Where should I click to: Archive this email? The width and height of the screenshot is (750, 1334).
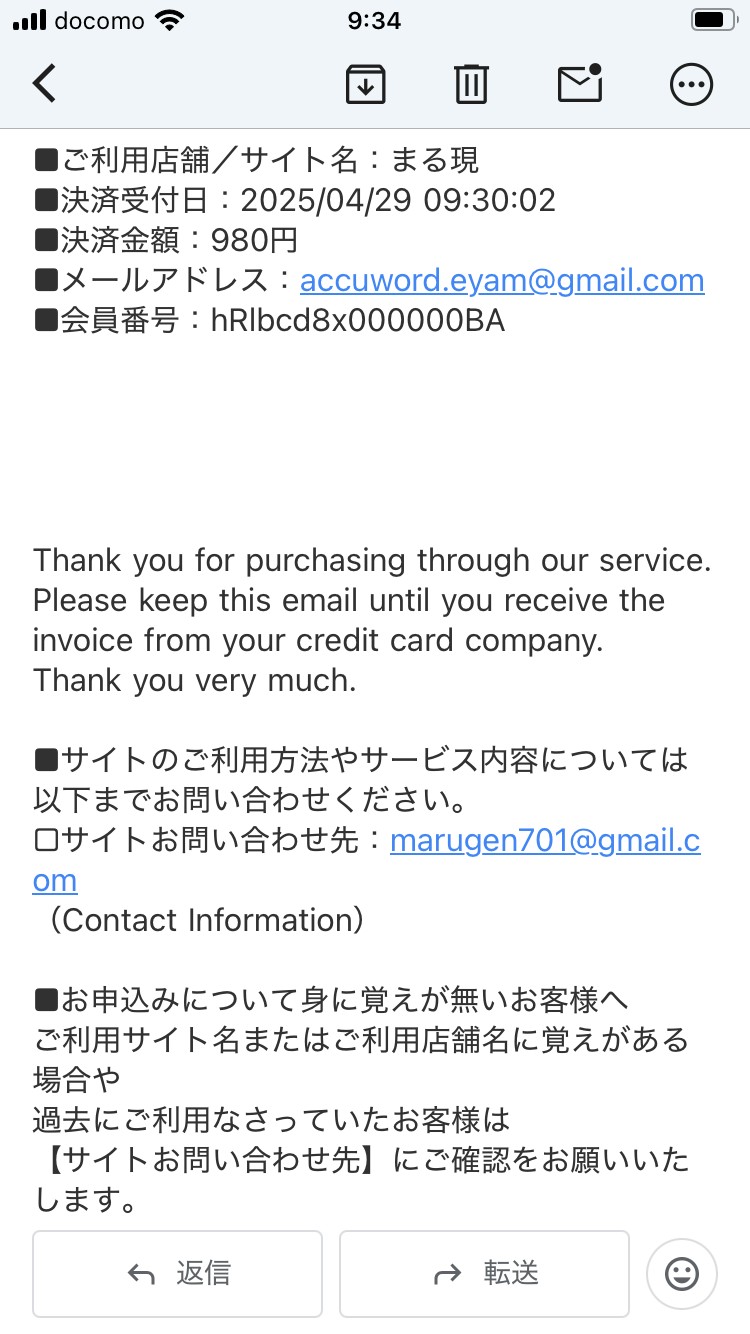[366, 84]
